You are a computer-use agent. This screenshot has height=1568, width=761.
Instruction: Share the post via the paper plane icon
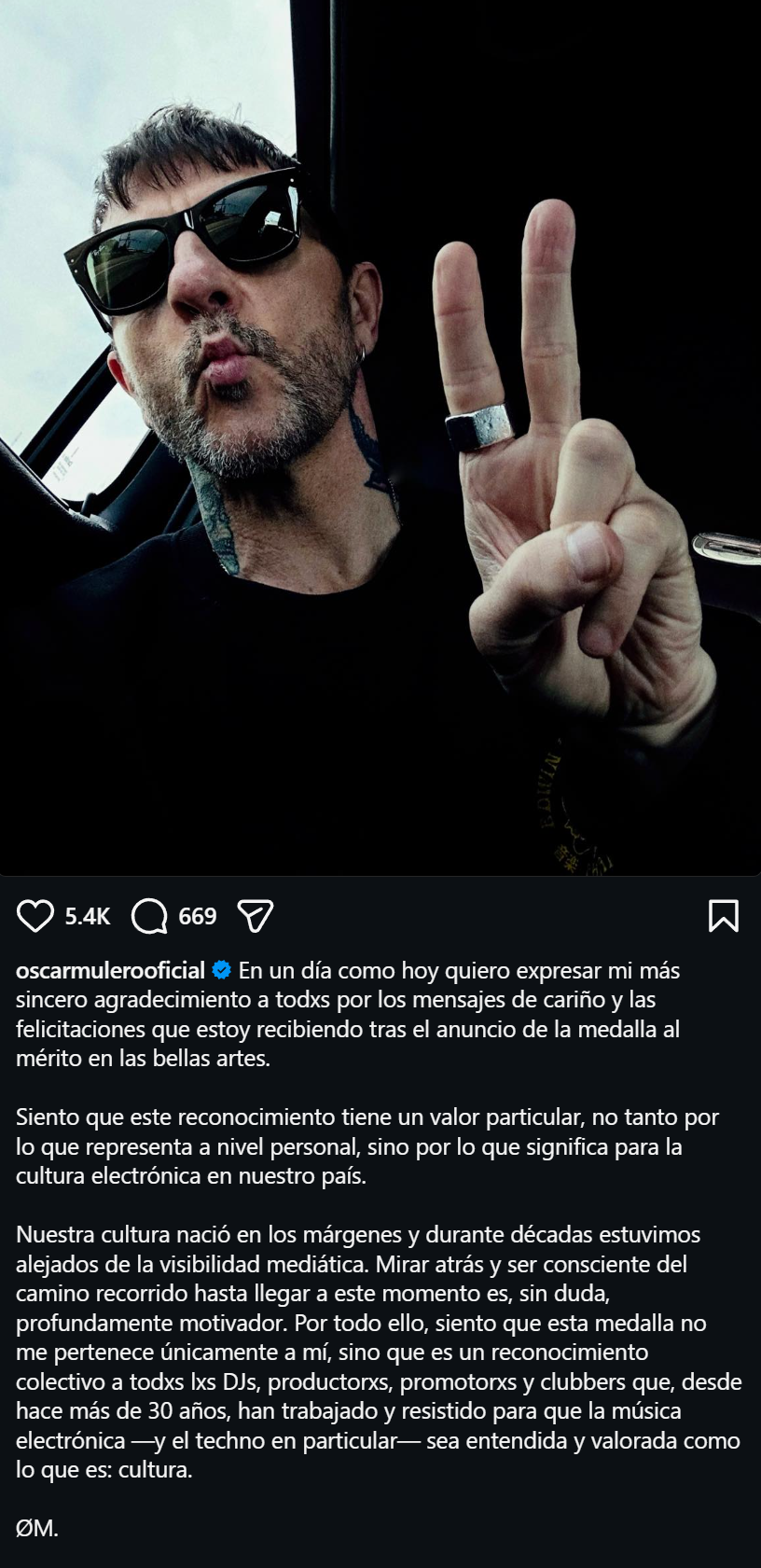tap(255, 916)
